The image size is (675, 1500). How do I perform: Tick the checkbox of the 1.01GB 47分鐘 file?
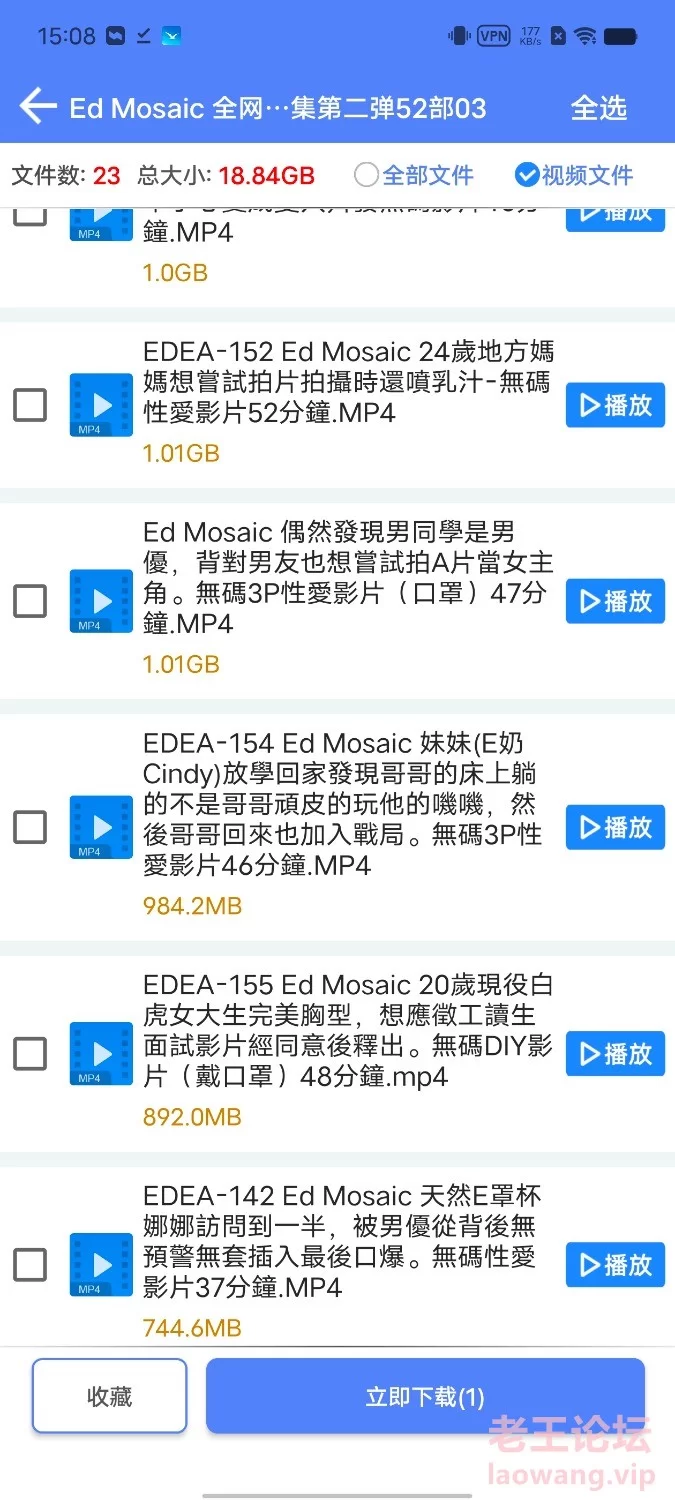point(30,601)
